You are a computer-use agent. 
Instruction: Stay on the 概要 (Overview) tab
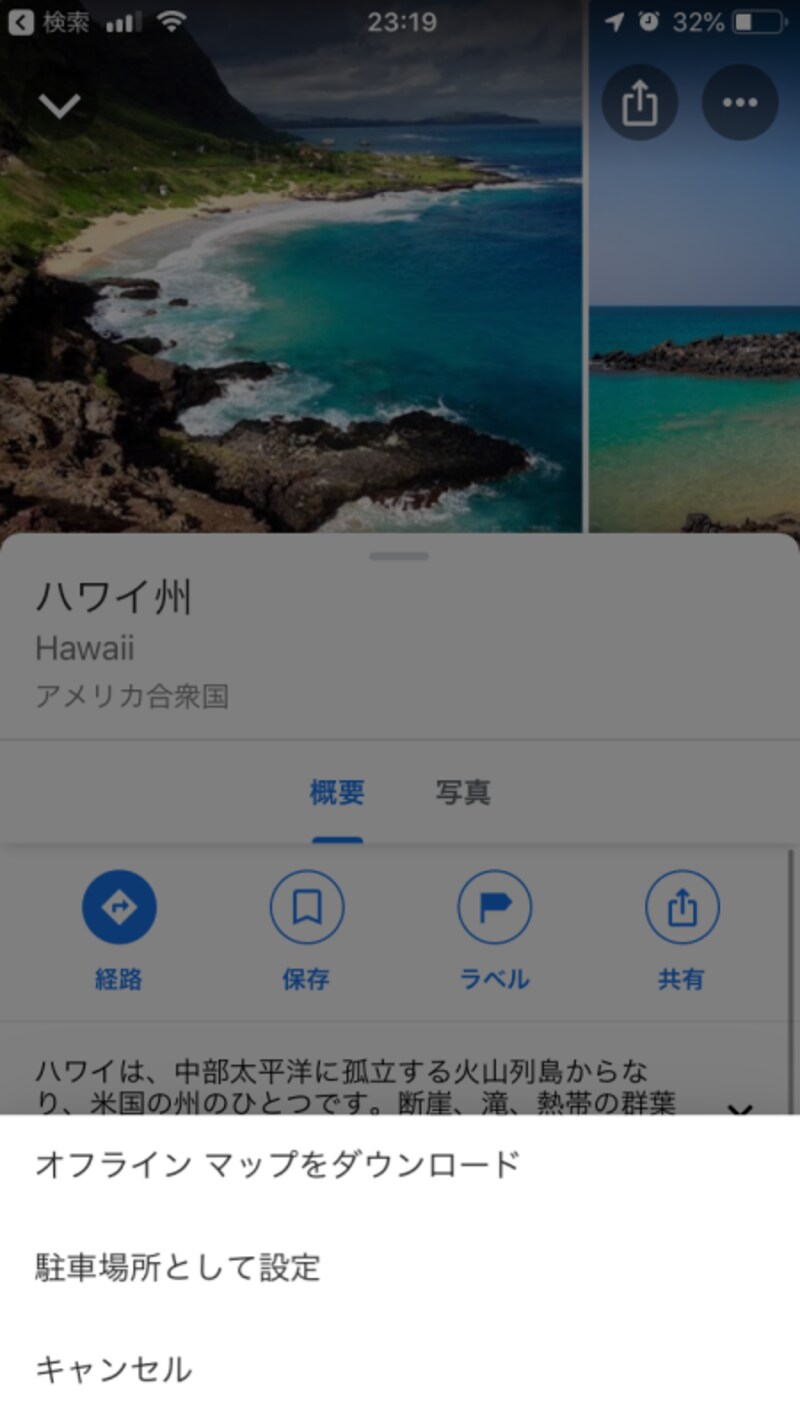tap(337, 792)
